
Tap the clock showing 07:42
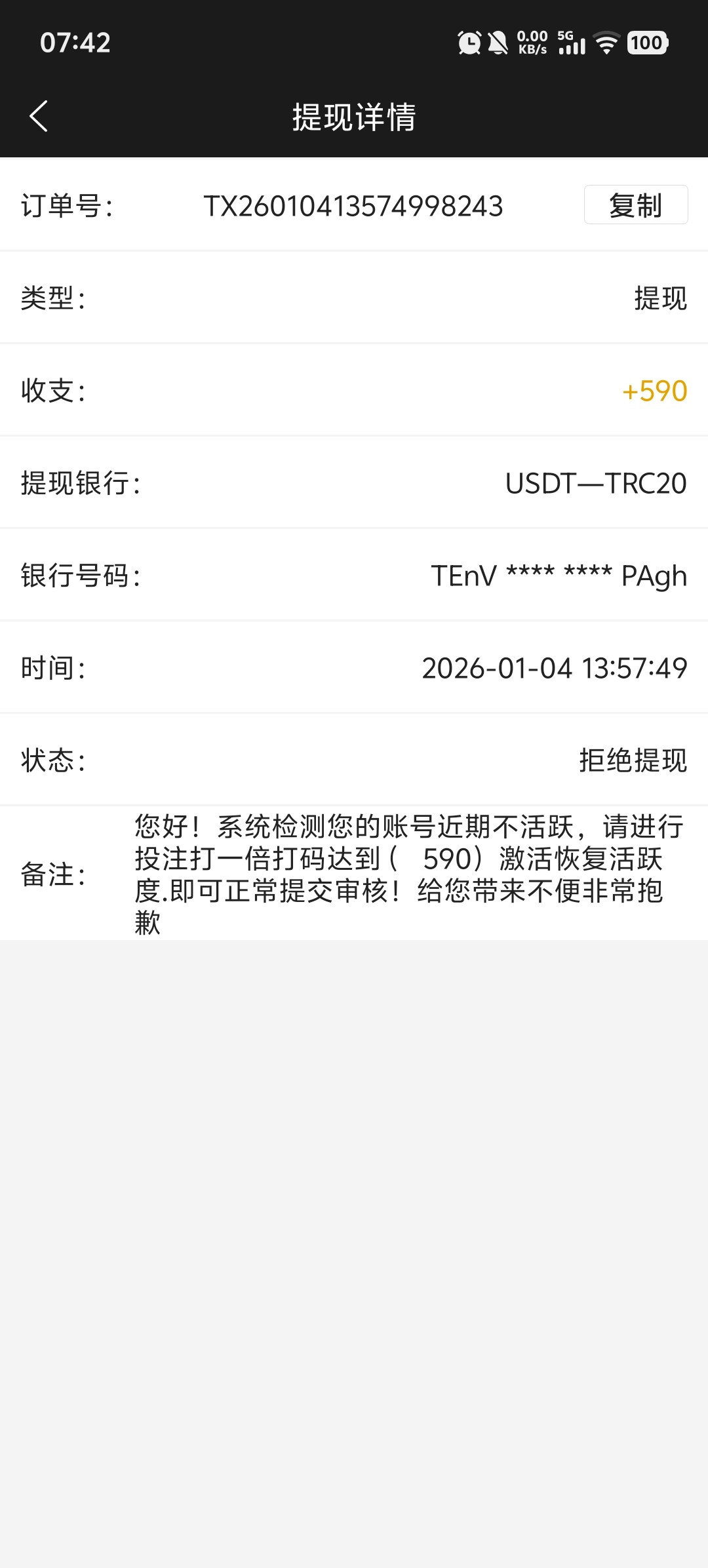pyautogui.click(x=75, y=43)
